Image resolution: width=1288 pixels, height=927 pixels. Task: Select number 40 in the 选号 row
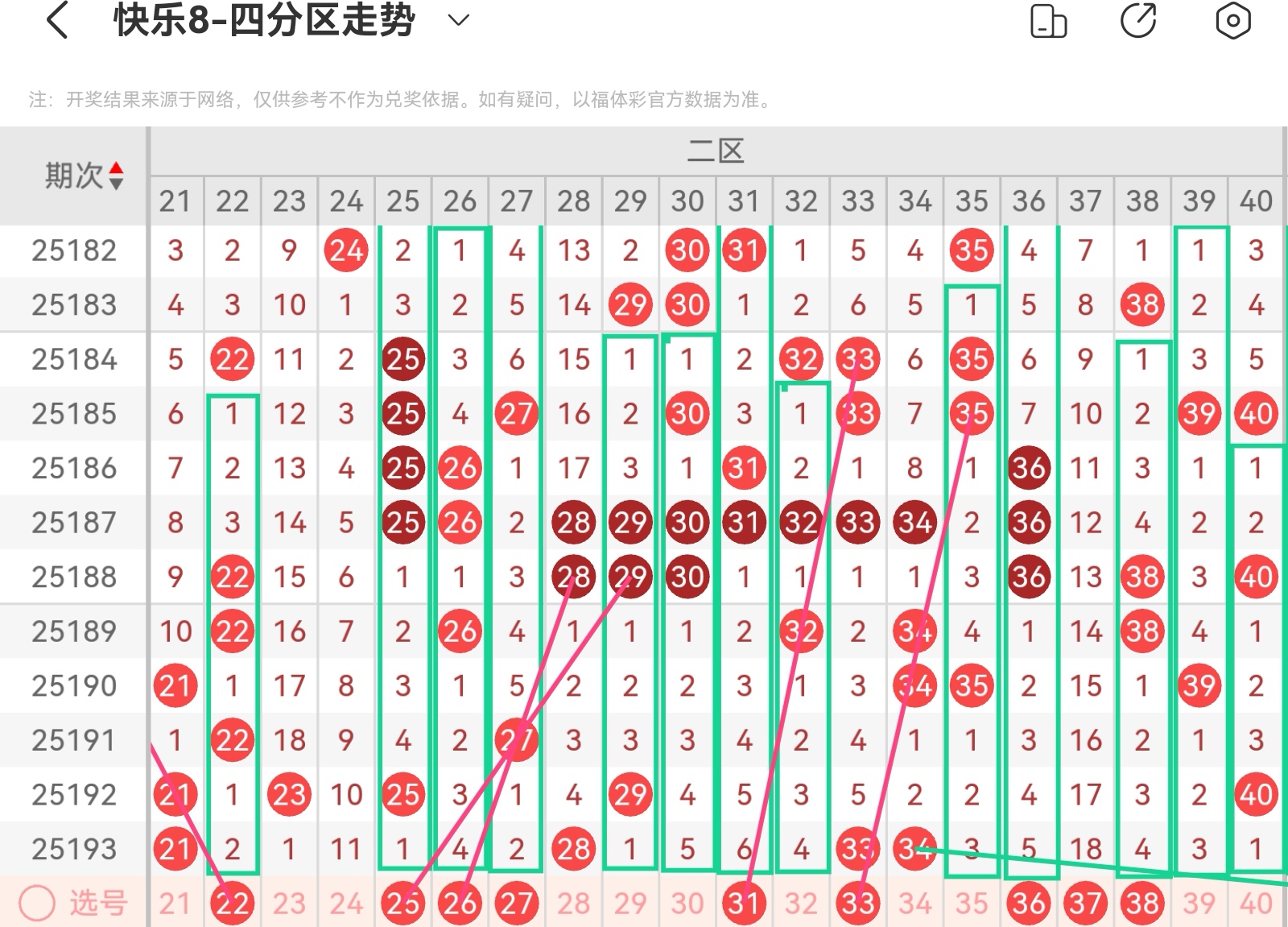tap(1256, 904)
